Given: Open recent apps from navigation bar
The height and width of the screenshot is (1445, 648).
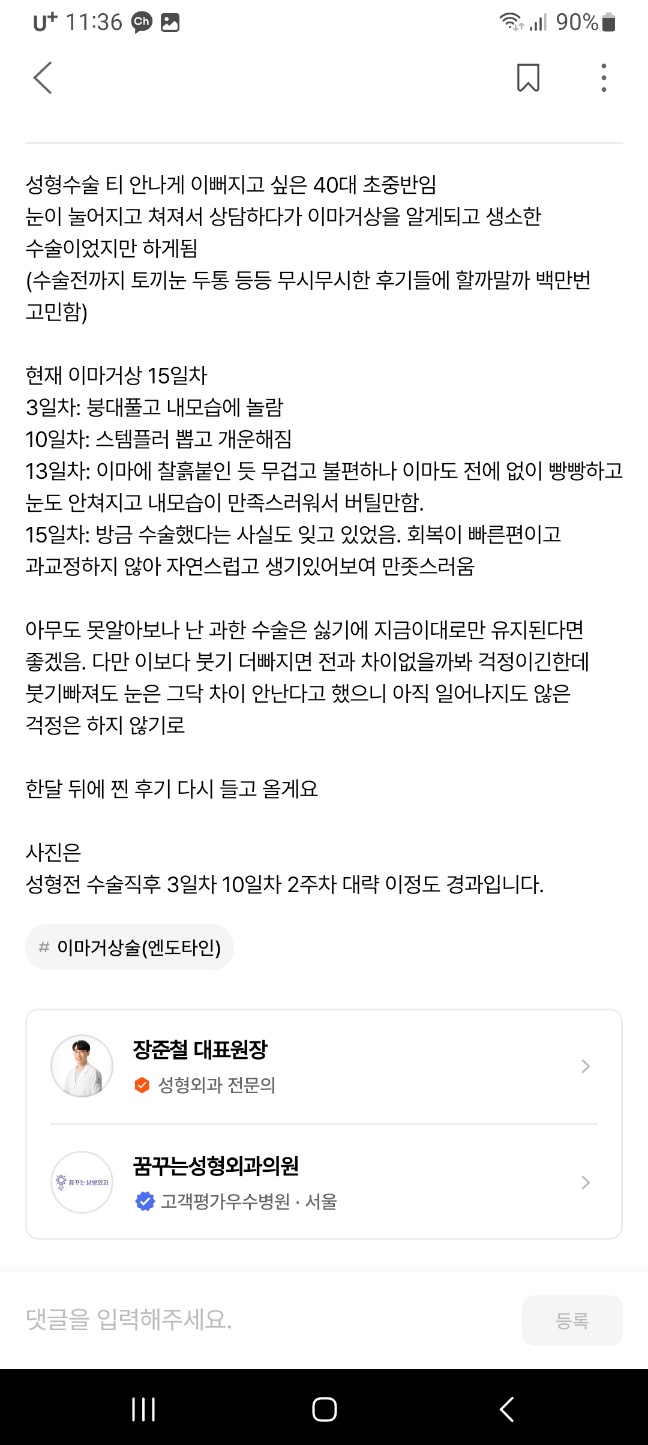Looking at the screenshot, I should (143, 1409).
